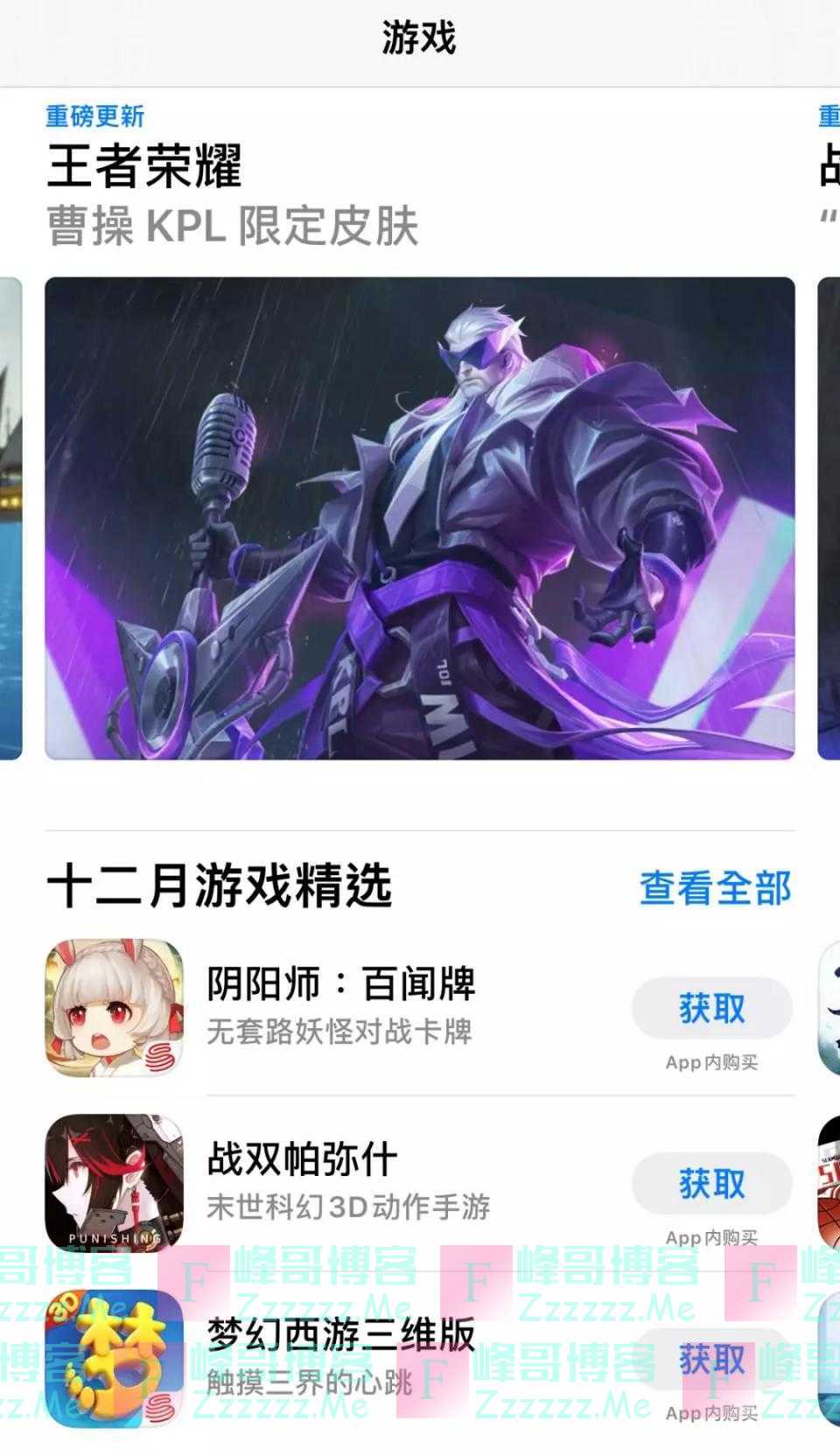The width and height of the screenshot is (840, 1456).
Task: Open the 梦幻西游三维版 app row
Action: click(341, 1354)
